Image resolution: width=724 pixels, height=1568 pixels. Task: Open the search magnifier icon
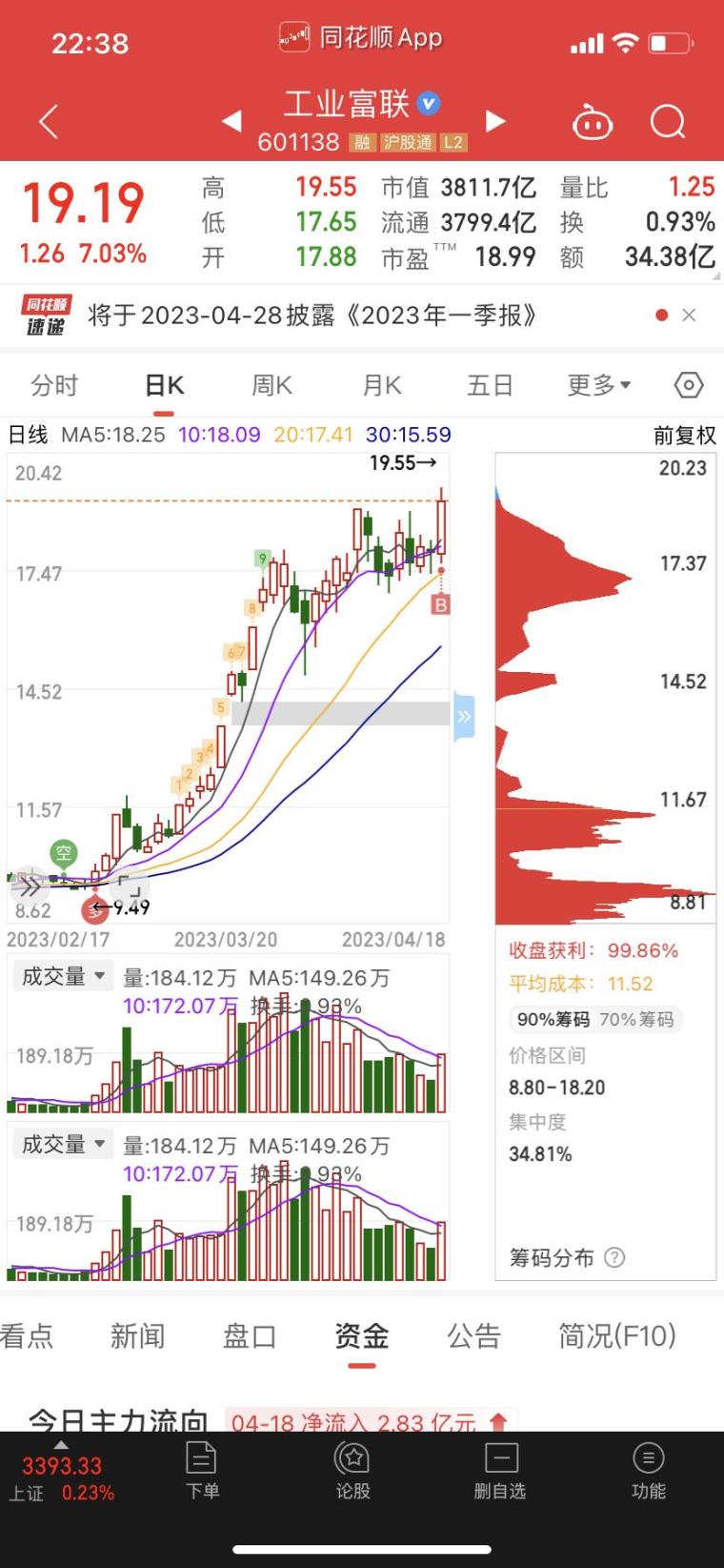point(667,122)
